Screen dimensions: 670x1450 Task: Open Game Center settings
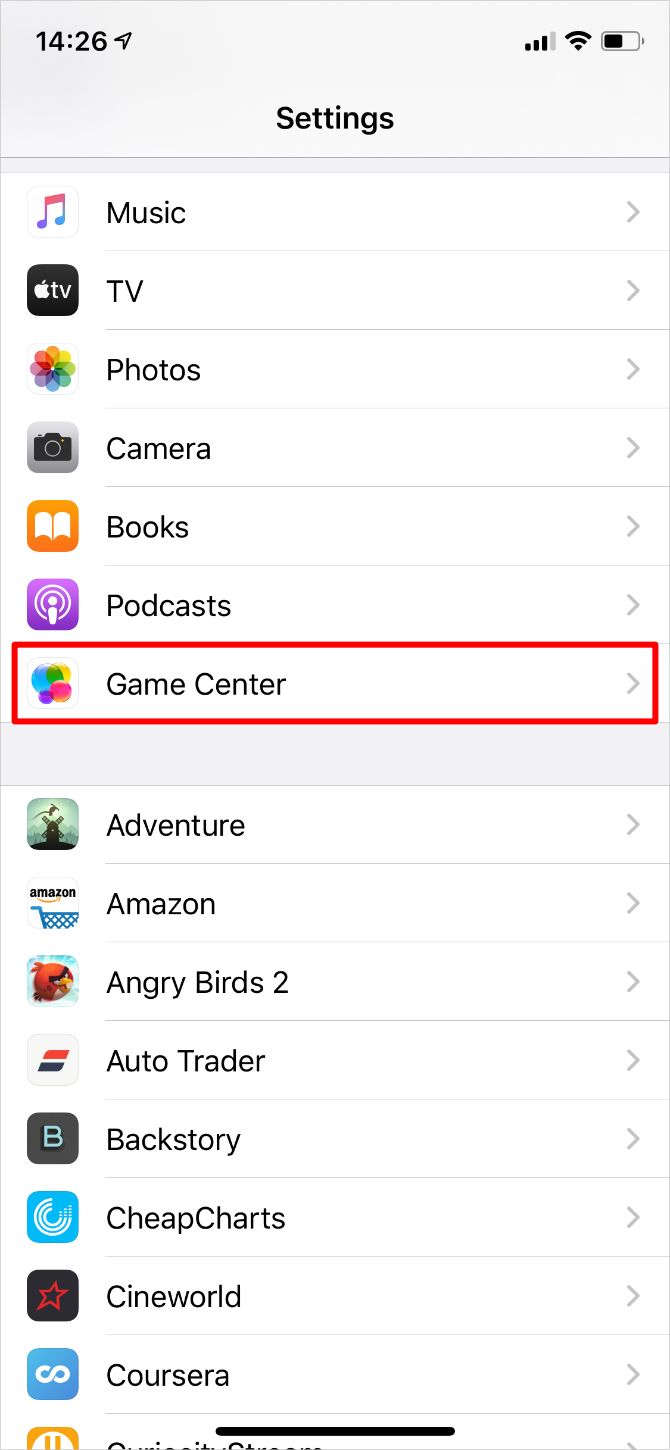335,684
